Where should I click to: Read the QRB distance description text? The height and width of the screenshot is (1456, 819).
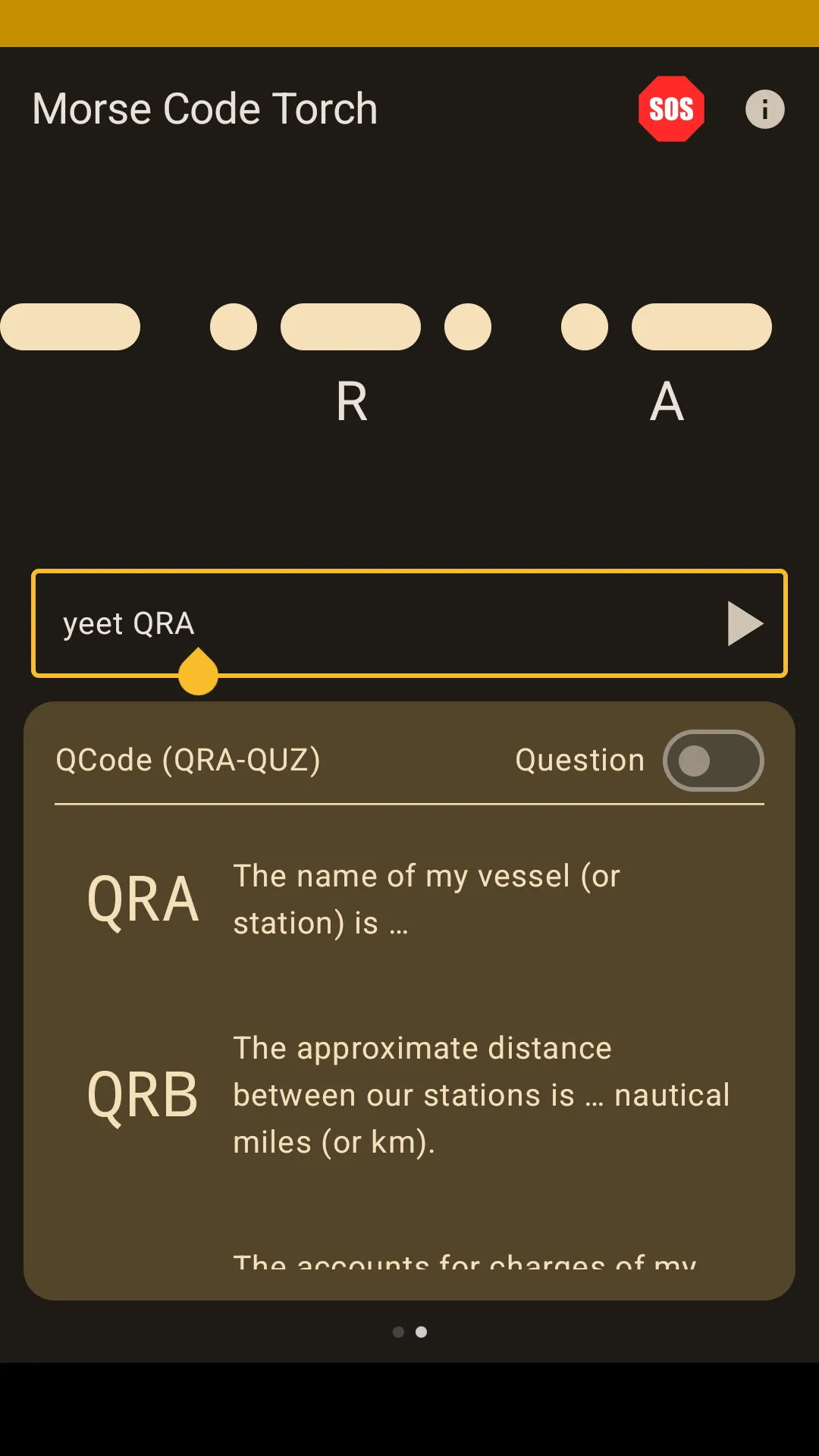click(482, 1094)
